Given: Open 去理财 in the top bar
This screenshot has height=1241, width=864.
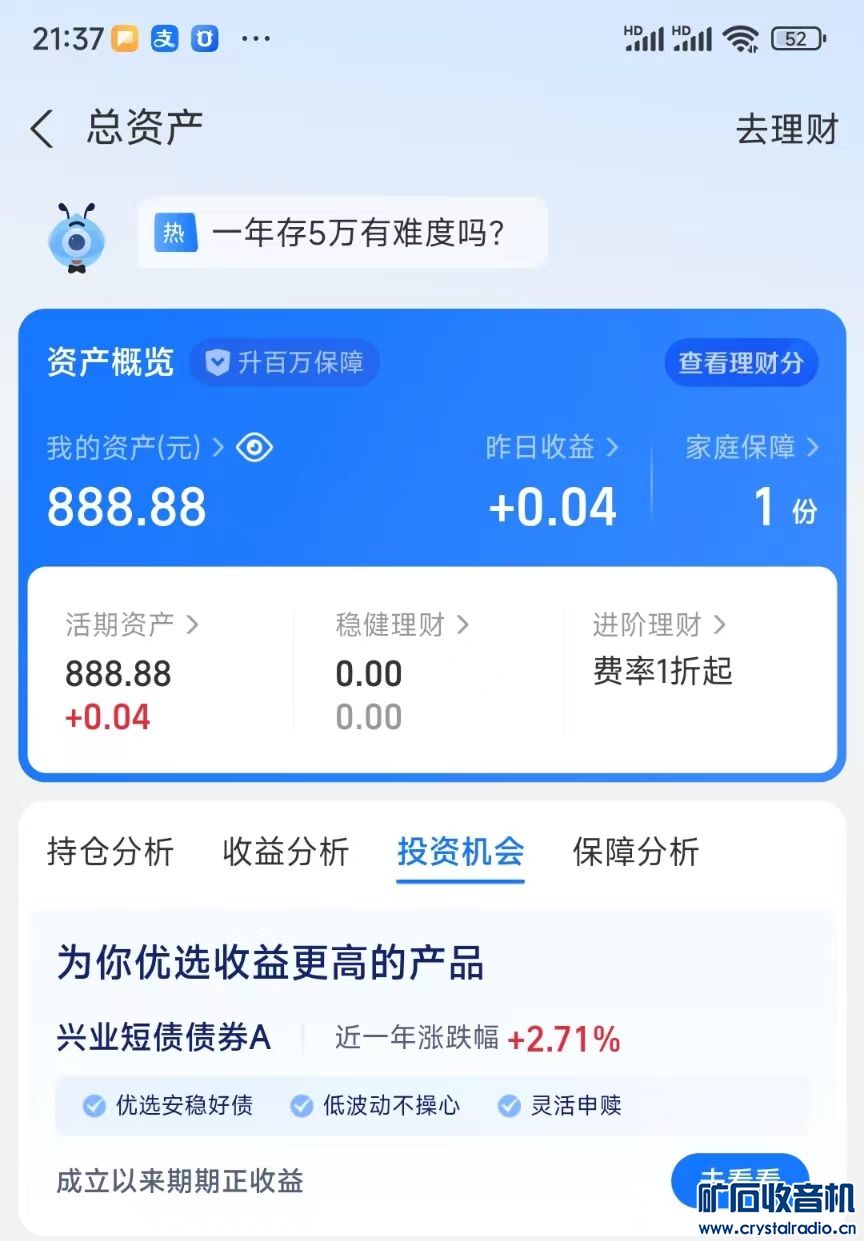Looking at the screenshot, I should click(786, 130).
